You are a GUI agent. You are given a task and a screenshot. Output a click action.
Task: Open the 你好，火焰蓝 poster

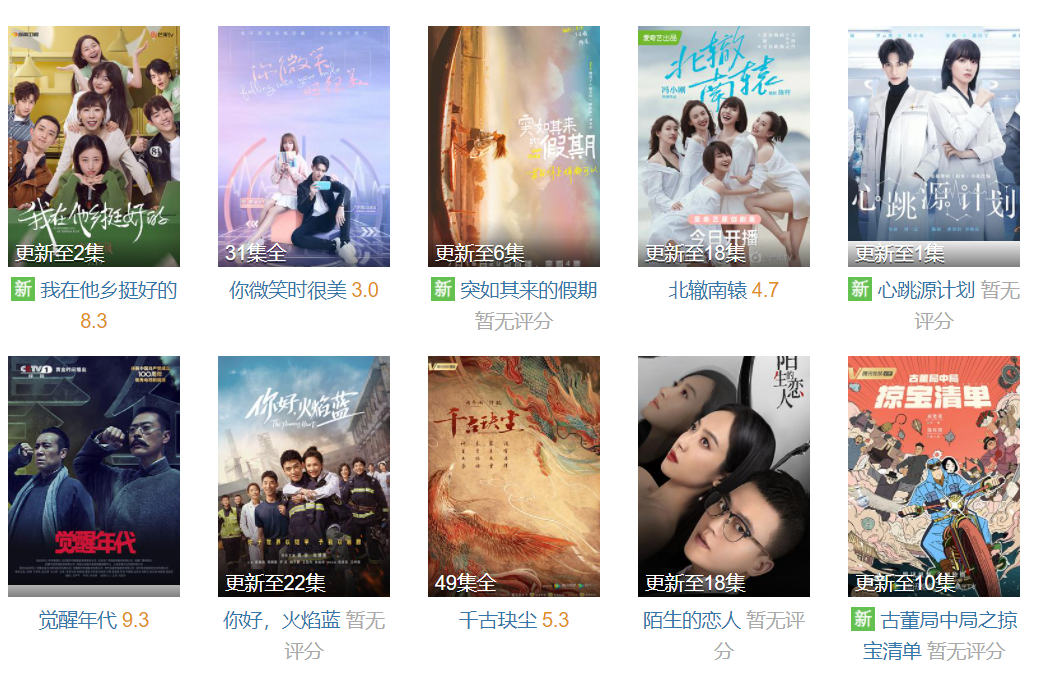click(x=304, y=476)
